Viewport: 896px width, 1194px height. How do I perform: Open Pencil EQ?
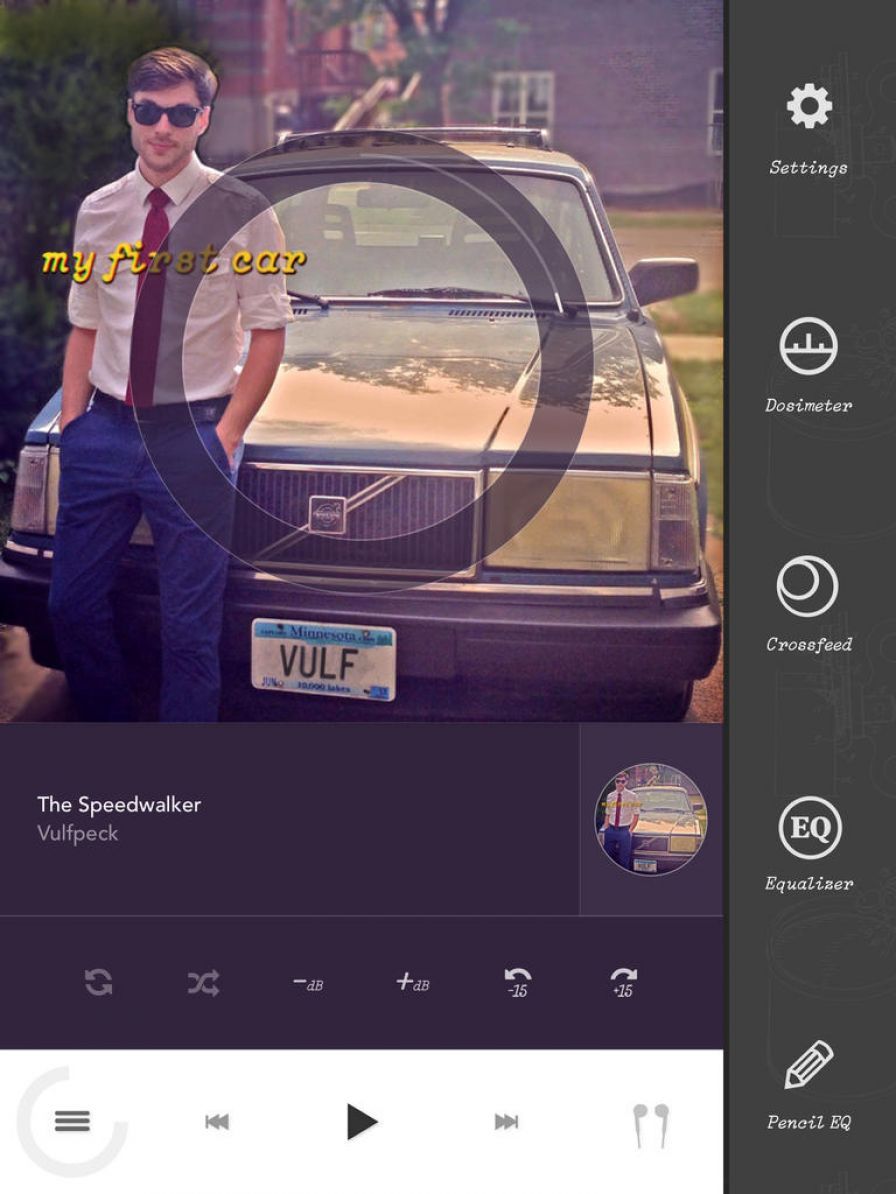pos(808,1065)
